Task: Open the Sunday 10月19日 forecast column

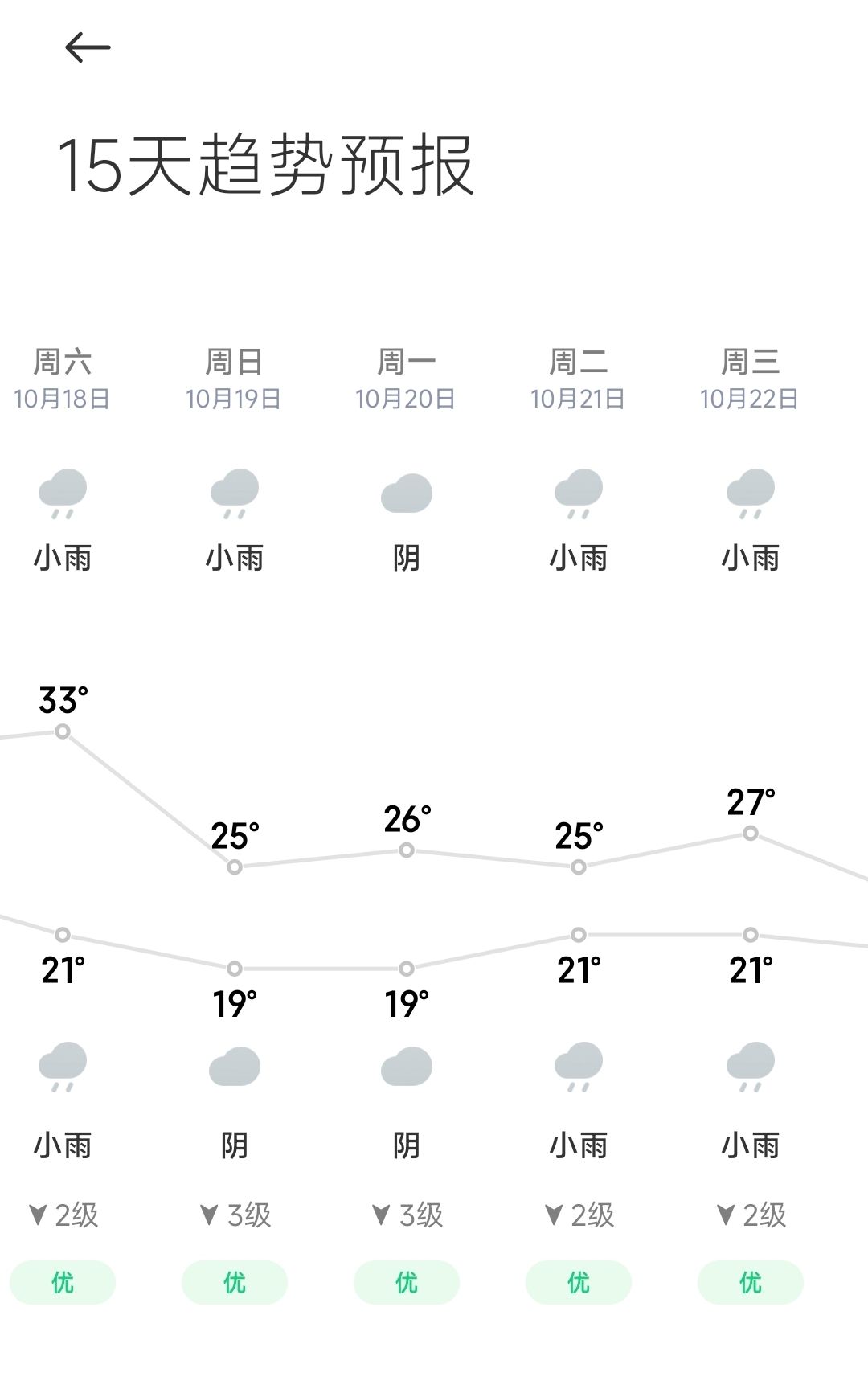Action: click(x=234, y=379)
